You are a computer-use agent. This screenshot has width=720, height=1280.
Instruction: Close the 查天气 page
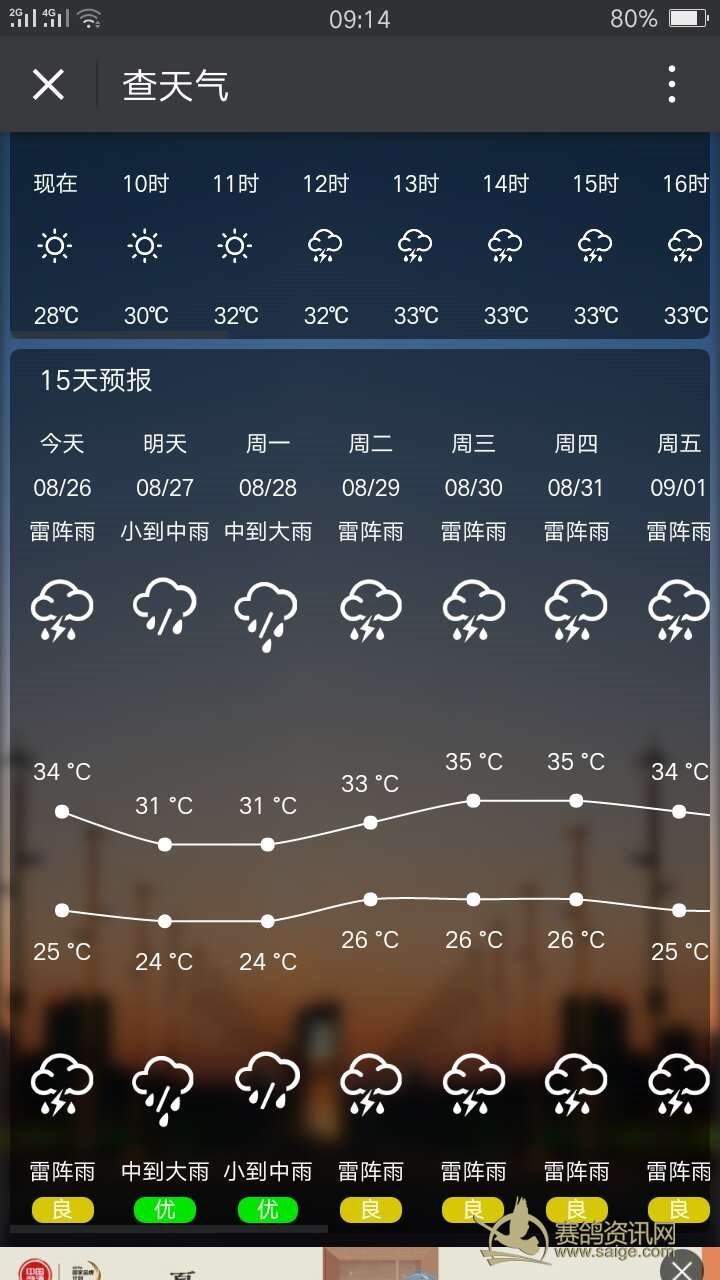pos(48,85)
